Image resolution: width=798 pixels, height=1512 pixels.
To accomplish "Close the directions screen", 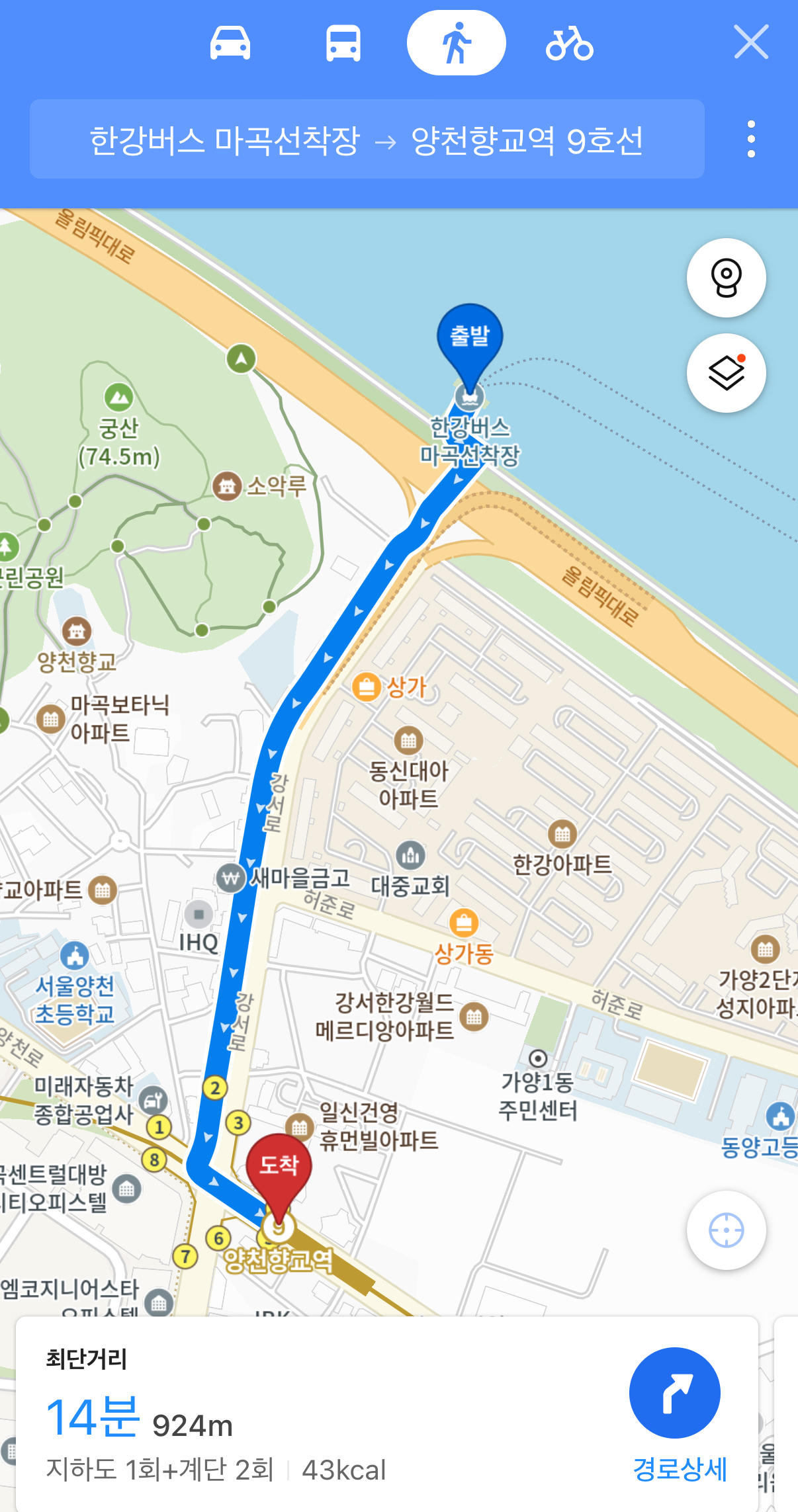I will [751, 42].
